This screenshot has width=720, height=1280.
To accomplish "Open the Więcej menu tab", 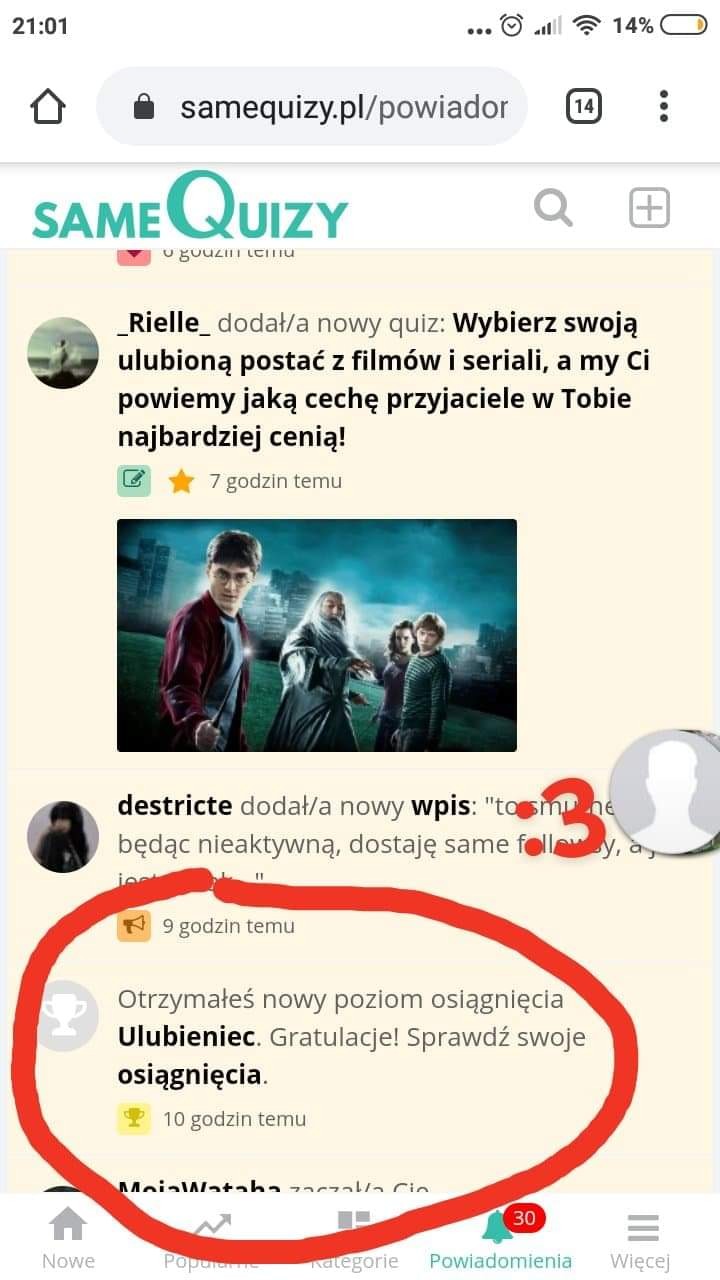I will click(642, 1238).
